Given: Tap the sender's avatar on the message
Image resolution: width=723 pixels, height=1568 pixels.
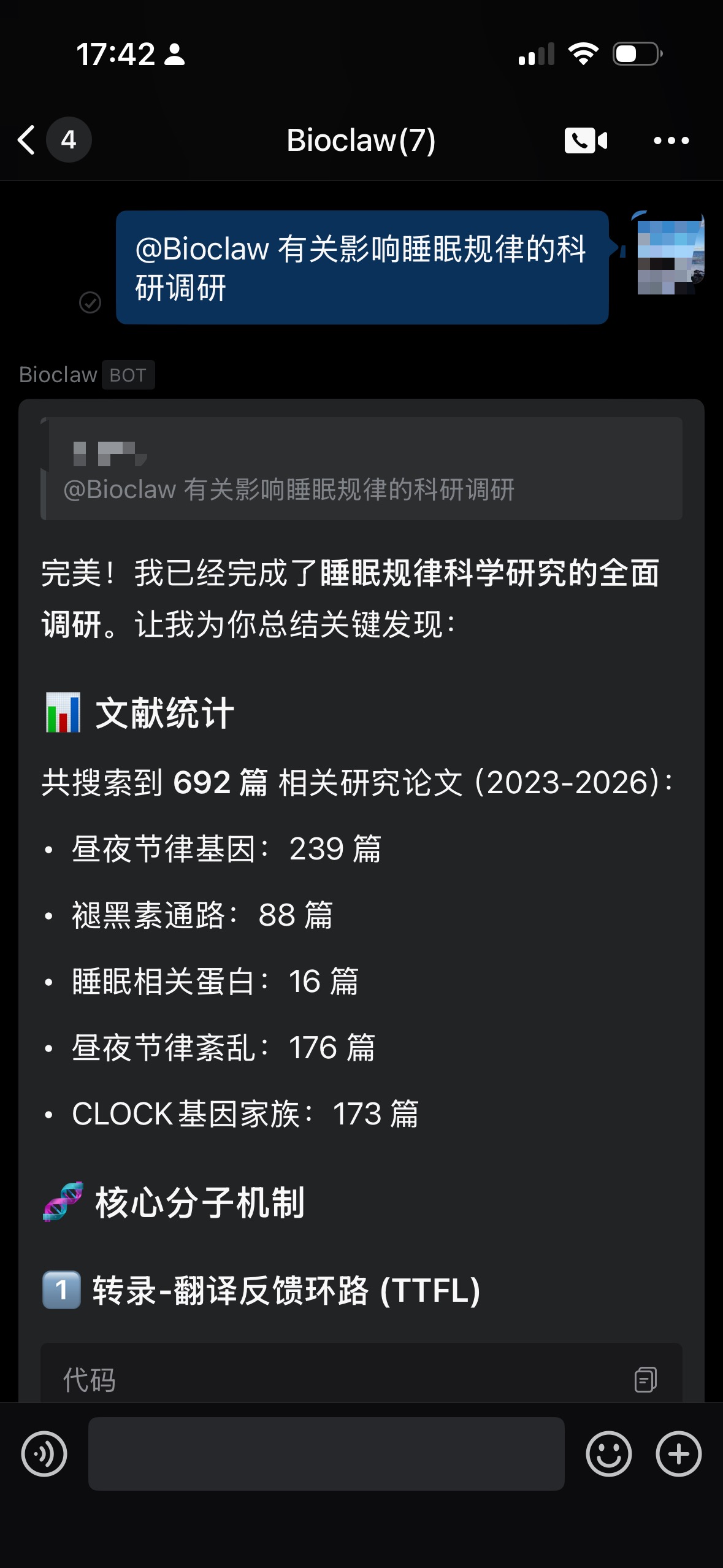Looking at the screenshot, I should pyautogui.click(x=670, y=253).
